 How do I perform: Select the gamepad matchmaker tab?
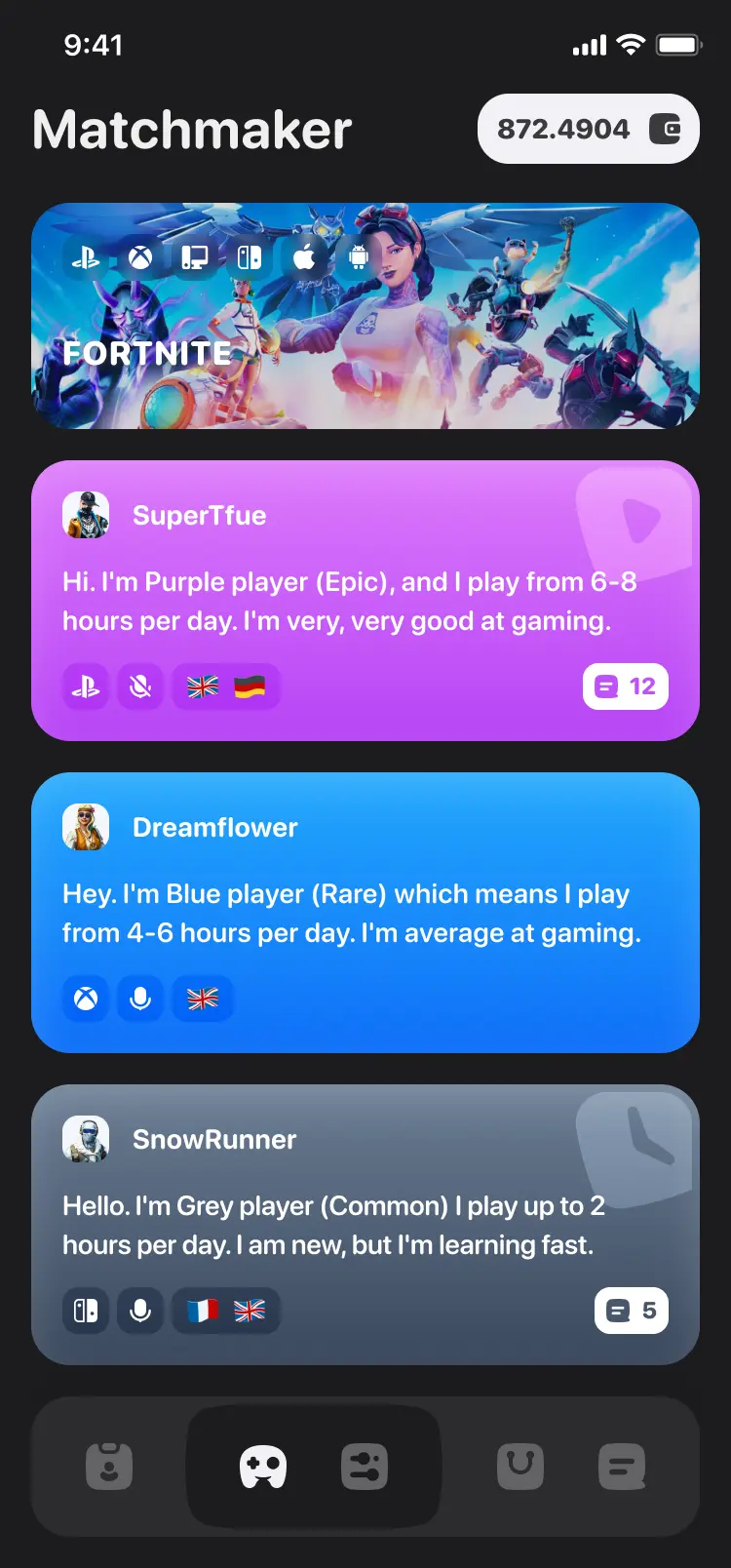pyautogui.click(x=263, y=1467)
